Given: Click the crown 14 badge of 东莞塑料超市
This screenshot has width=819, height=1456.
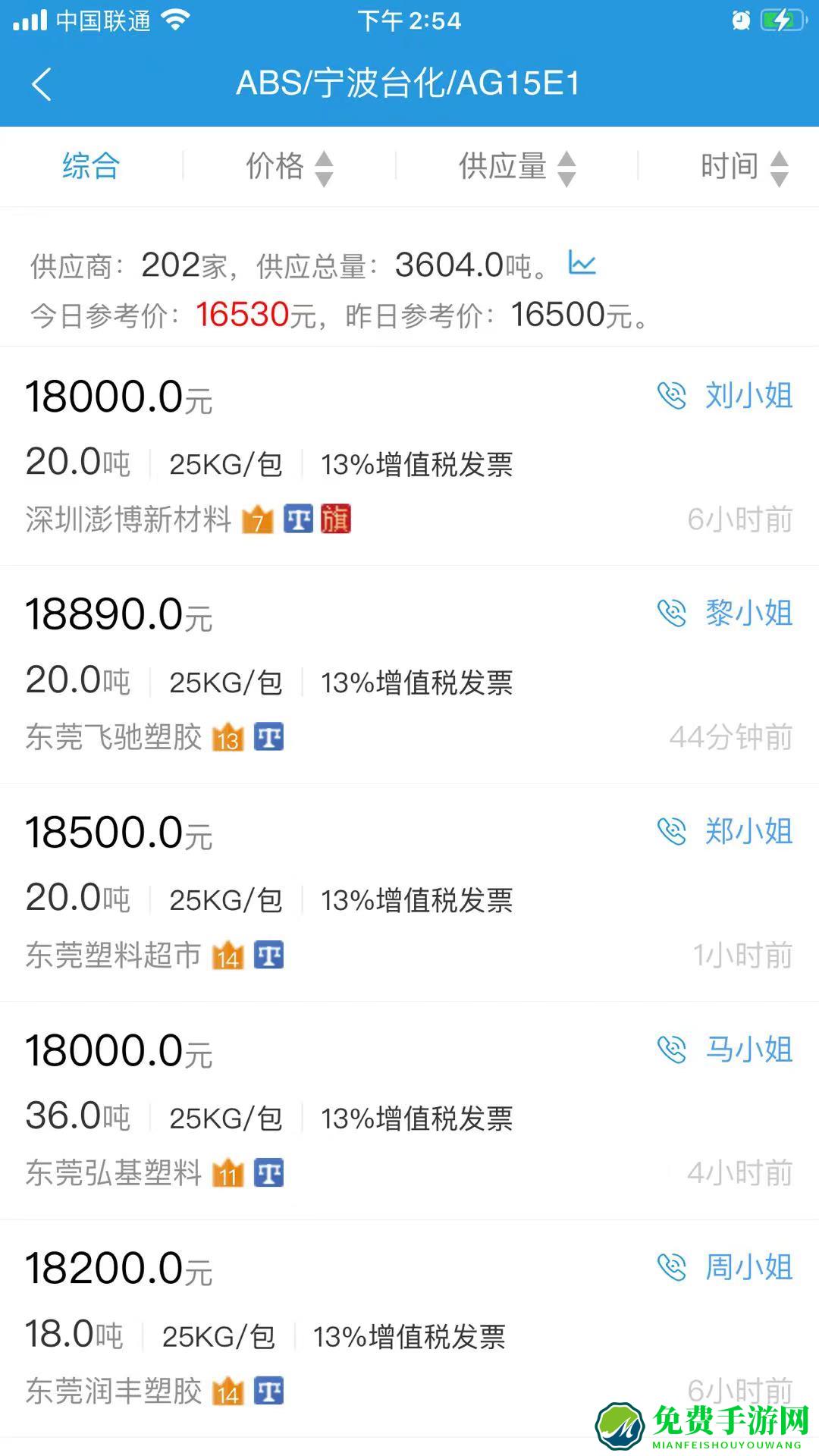Looking at the screenshot, I should click(227, 955).
